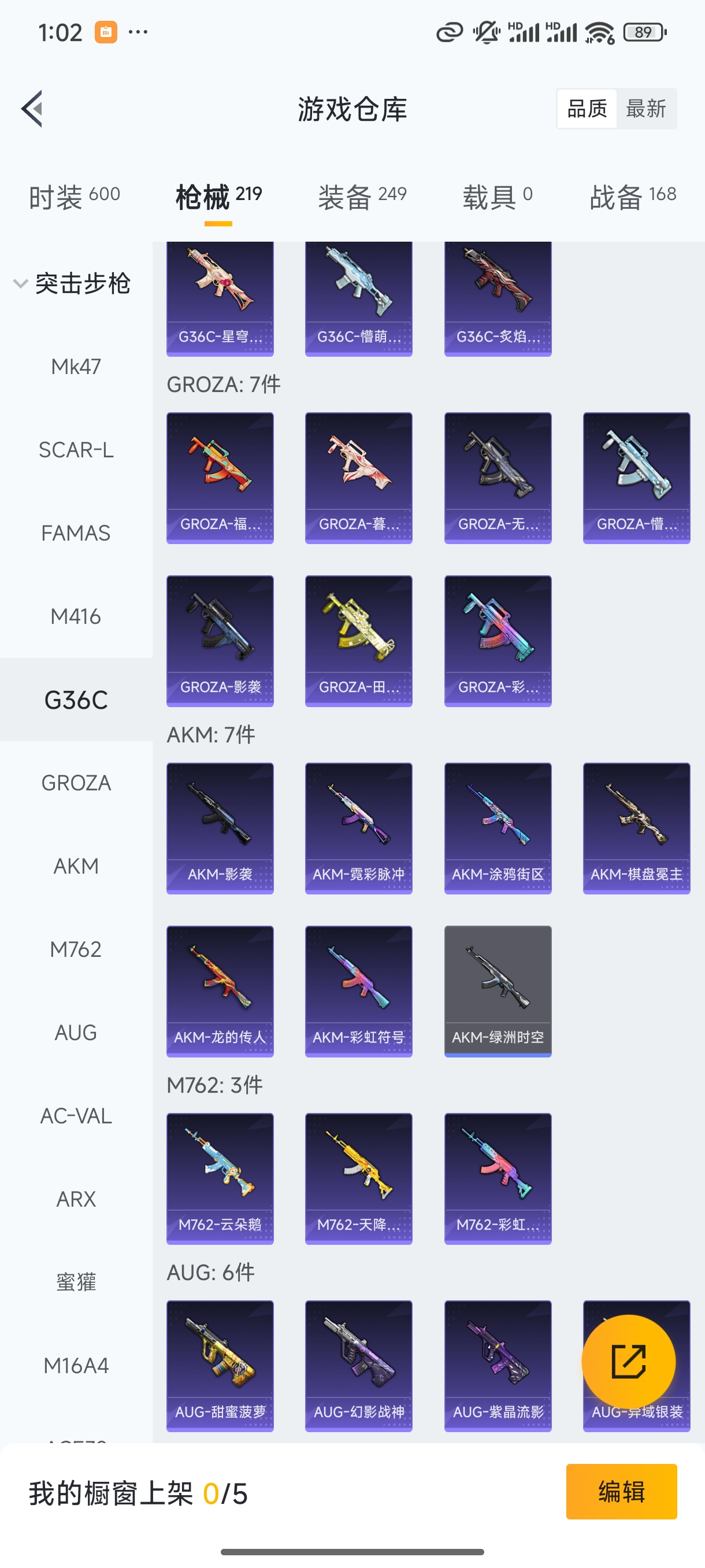
Task: Sort by 品质 (quality)
Action: tap(587, 109)
